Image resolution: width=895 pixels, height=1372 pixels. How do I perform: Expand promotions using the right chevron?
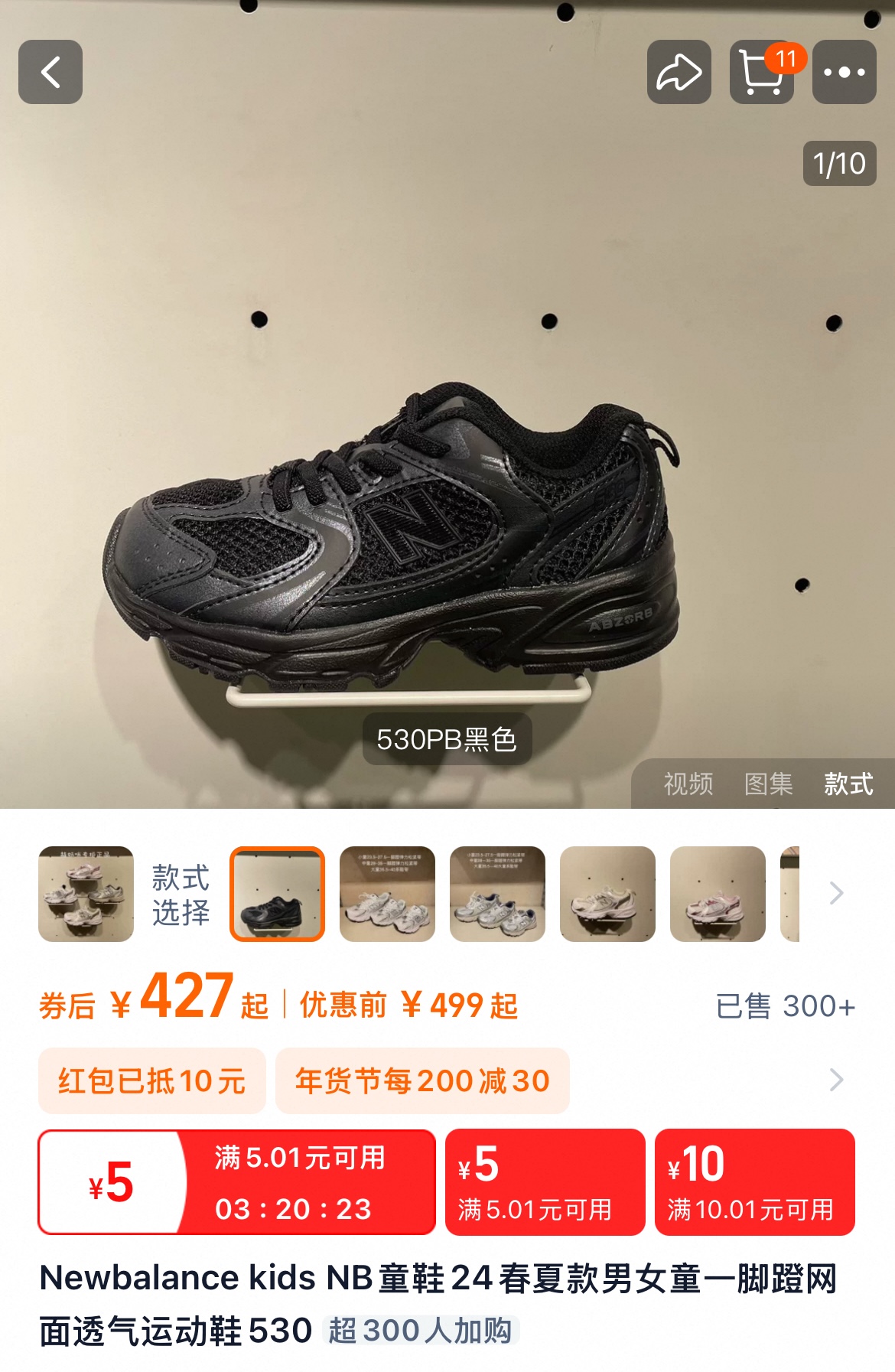[x=836, y=1080]
